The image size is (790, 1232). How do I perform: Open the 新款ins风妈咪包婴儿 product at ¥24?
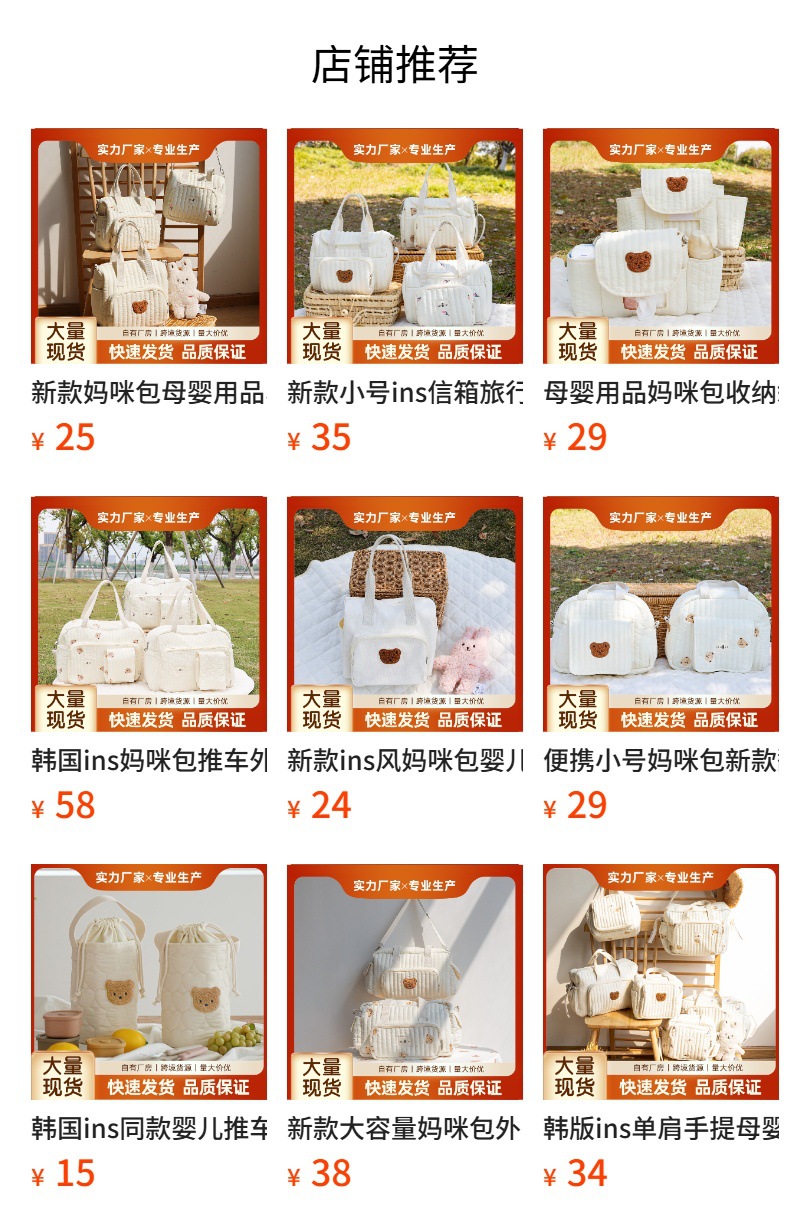point(404,614)
